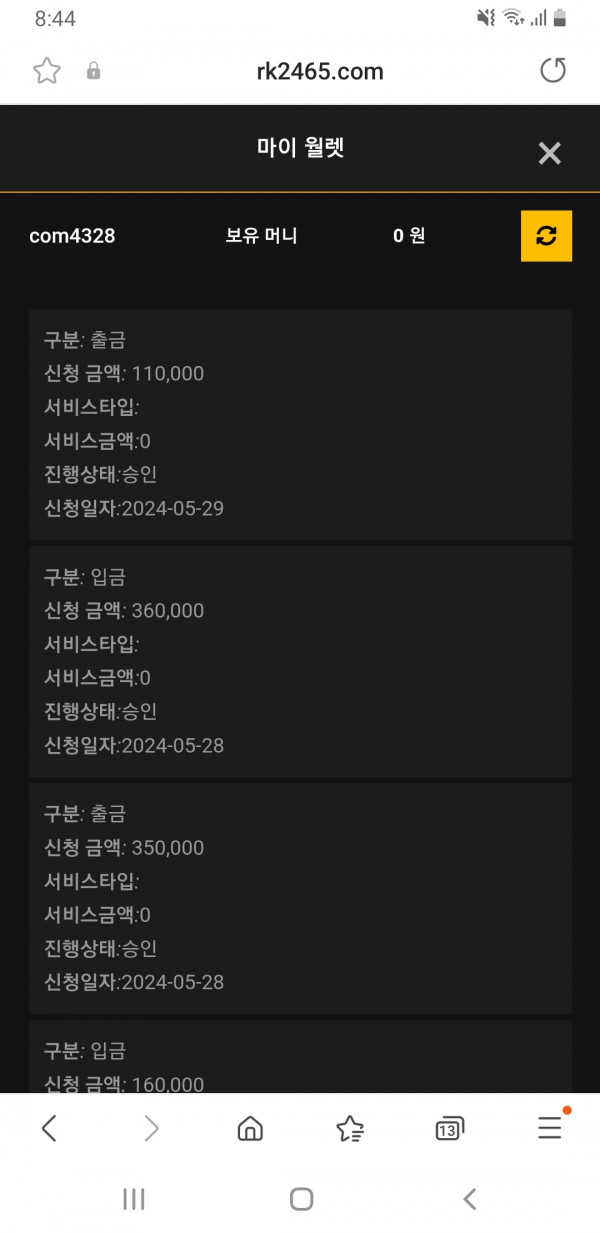Close the 마이 월렛 panel

[x=549, y=153]
